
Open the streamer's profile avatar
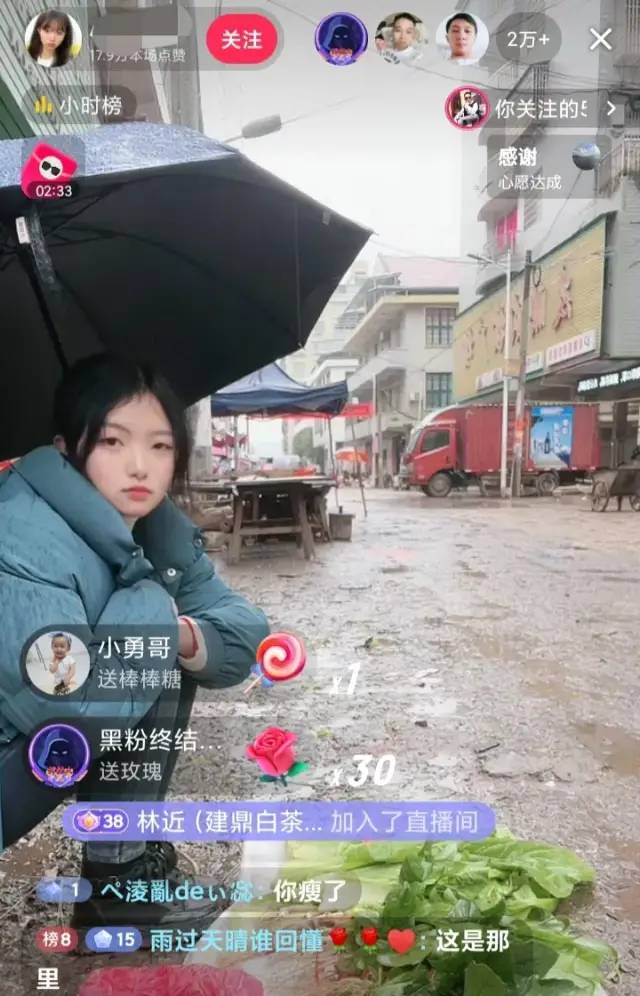point(53,39)
